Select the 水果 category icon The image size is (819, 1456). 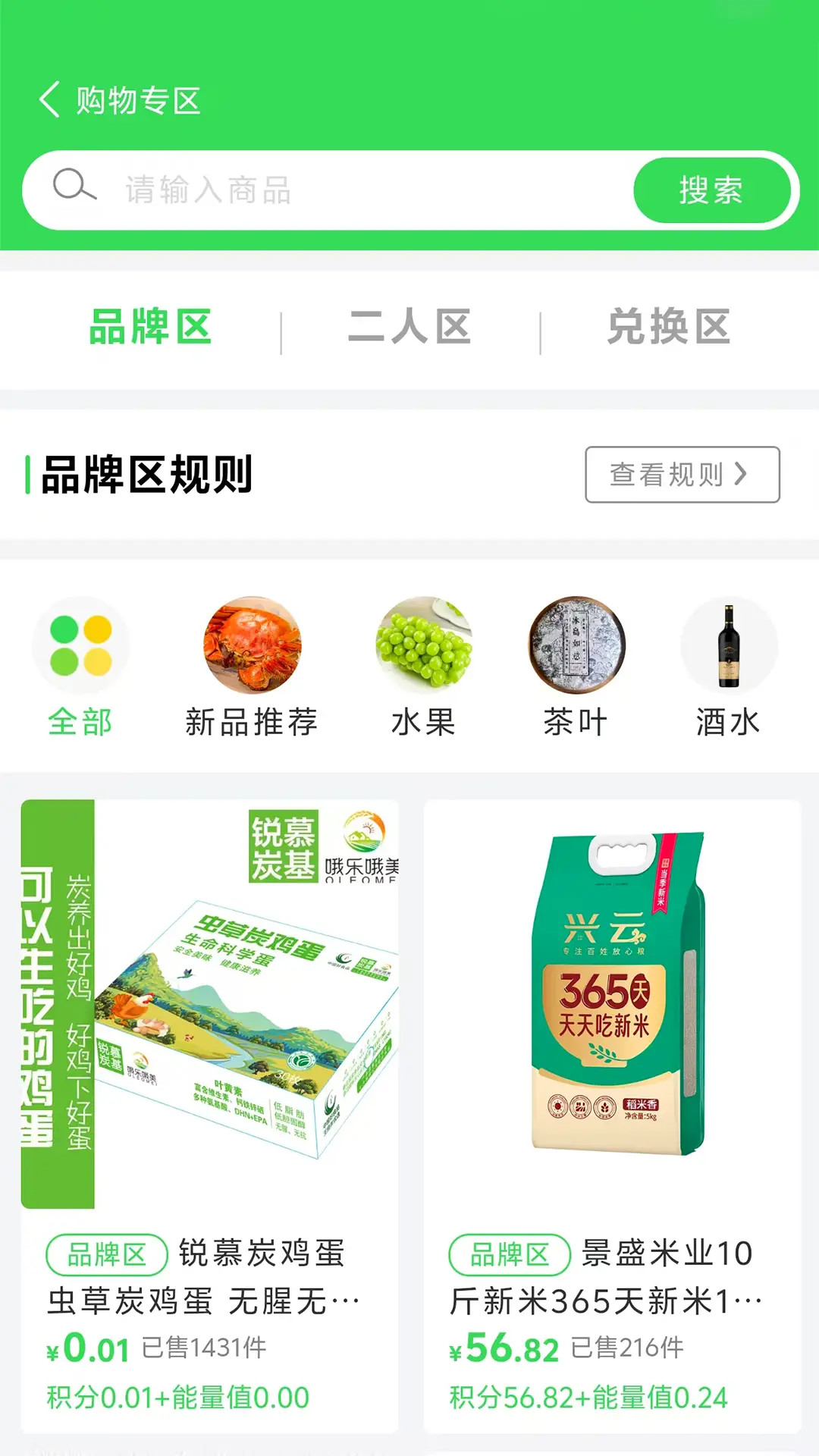point(422,645)
